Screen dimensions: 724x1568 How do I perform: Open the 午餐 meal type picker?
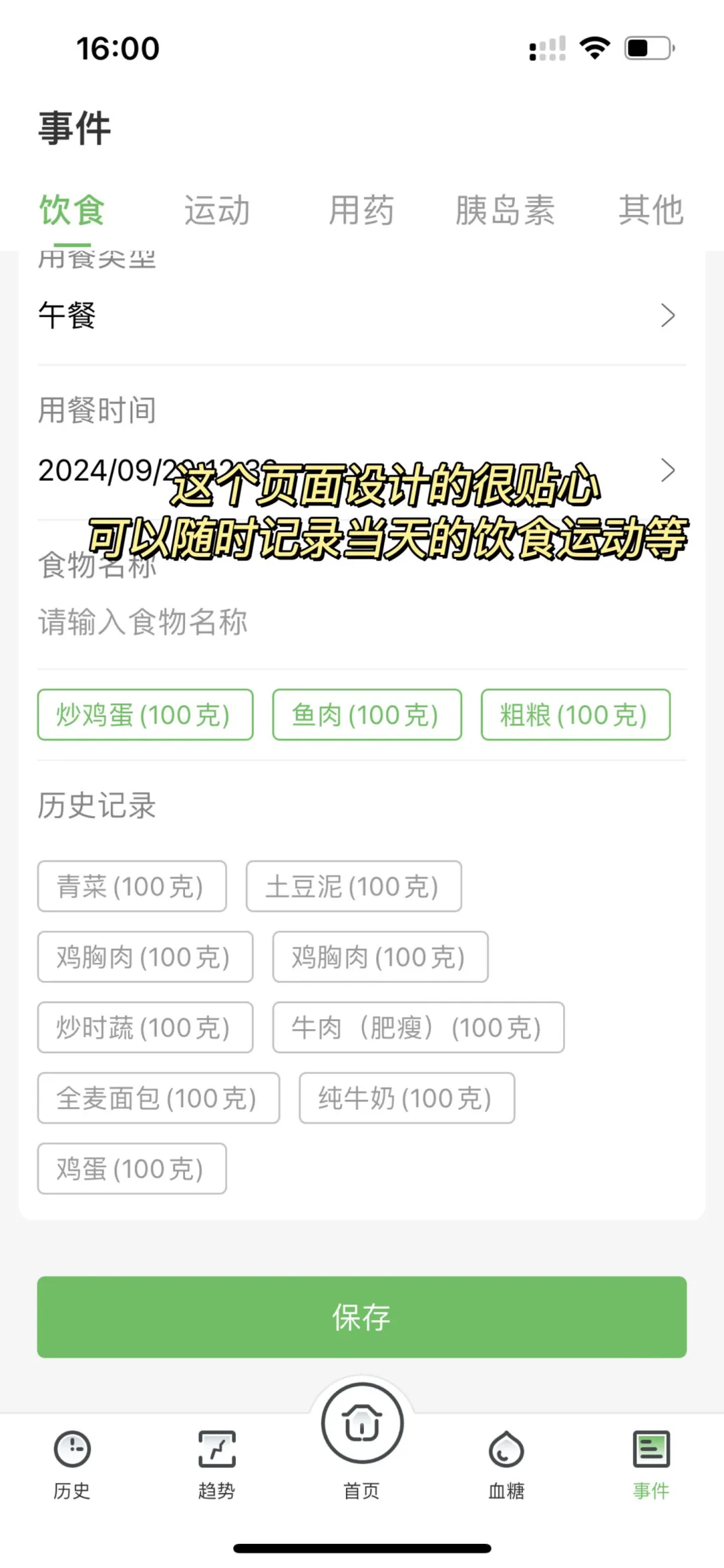(x=362, y=315)
